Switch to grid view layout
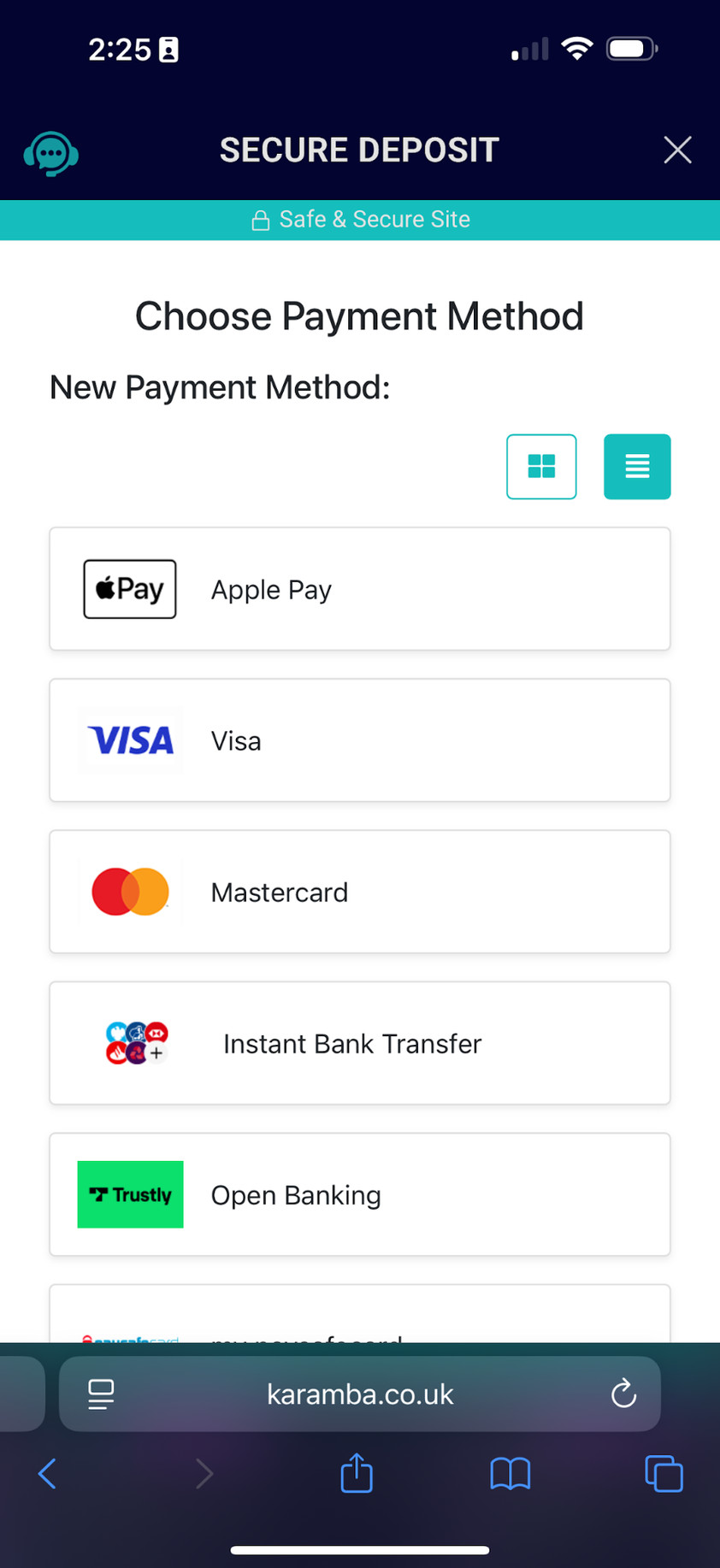The height and width of the screenshot is (1568, 720). pos(540,467)
